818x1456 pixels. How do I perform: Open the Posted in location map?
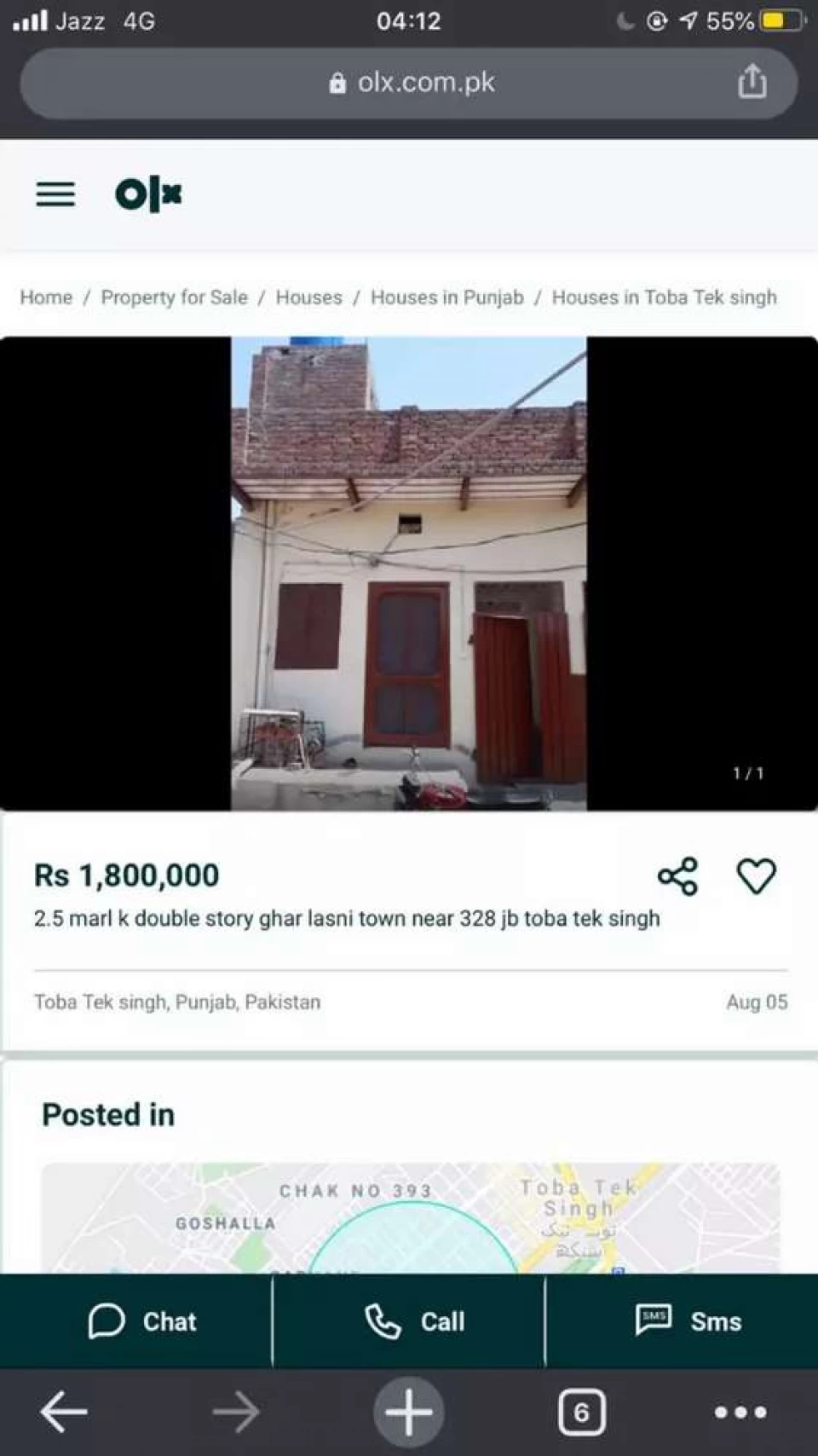[409, 1219]
